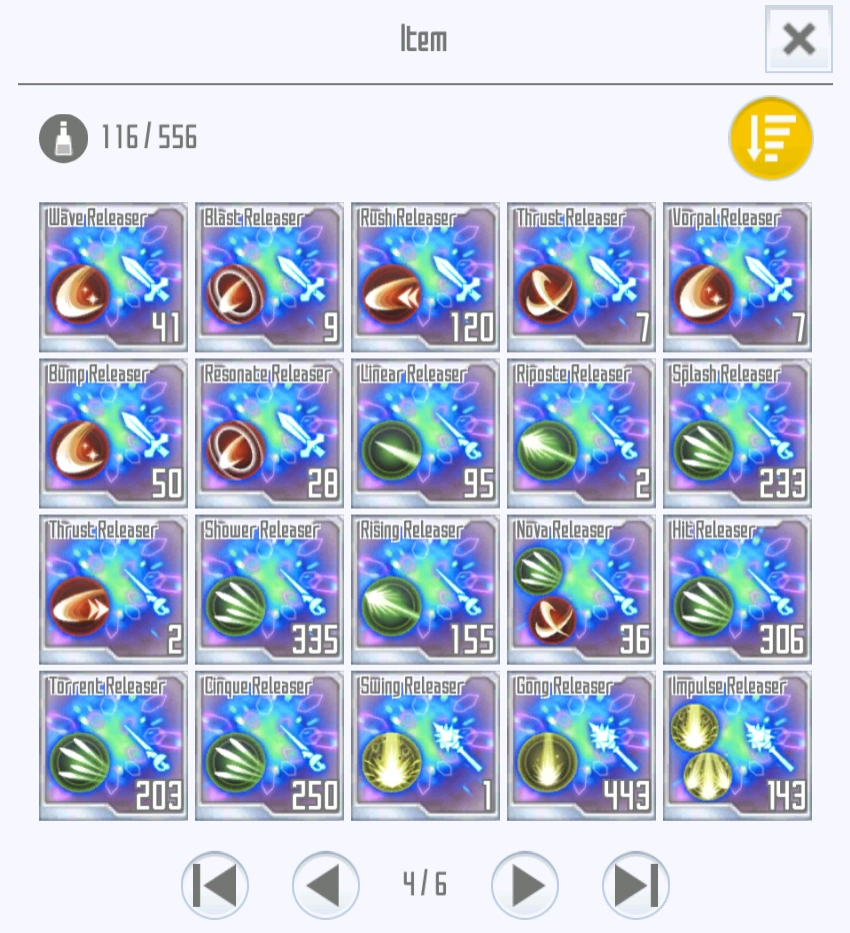Open the Torrent Releaser item

click(x=113, y=745)
